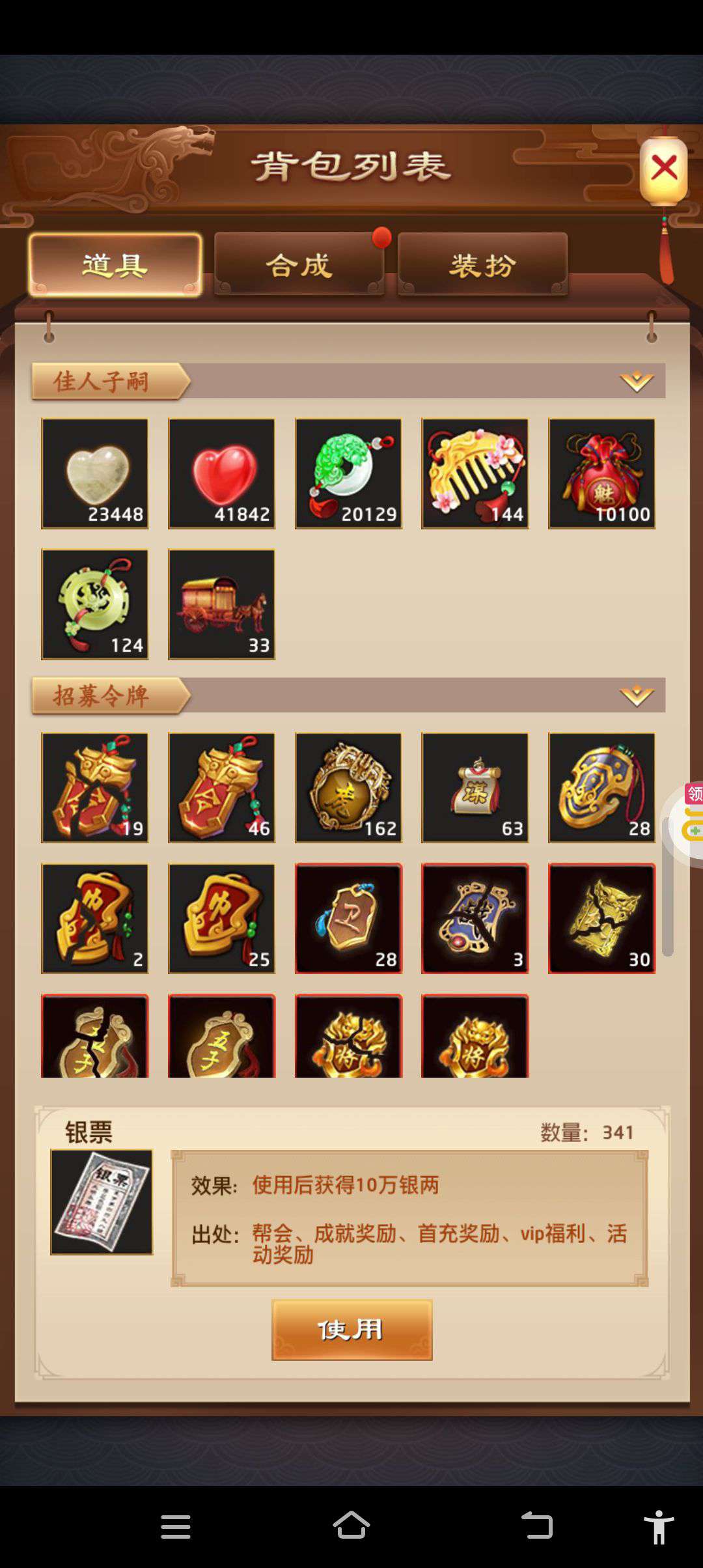Select the white jade heart item 23448
This screenshot has height=1568, width=703.
pos(95,473)
